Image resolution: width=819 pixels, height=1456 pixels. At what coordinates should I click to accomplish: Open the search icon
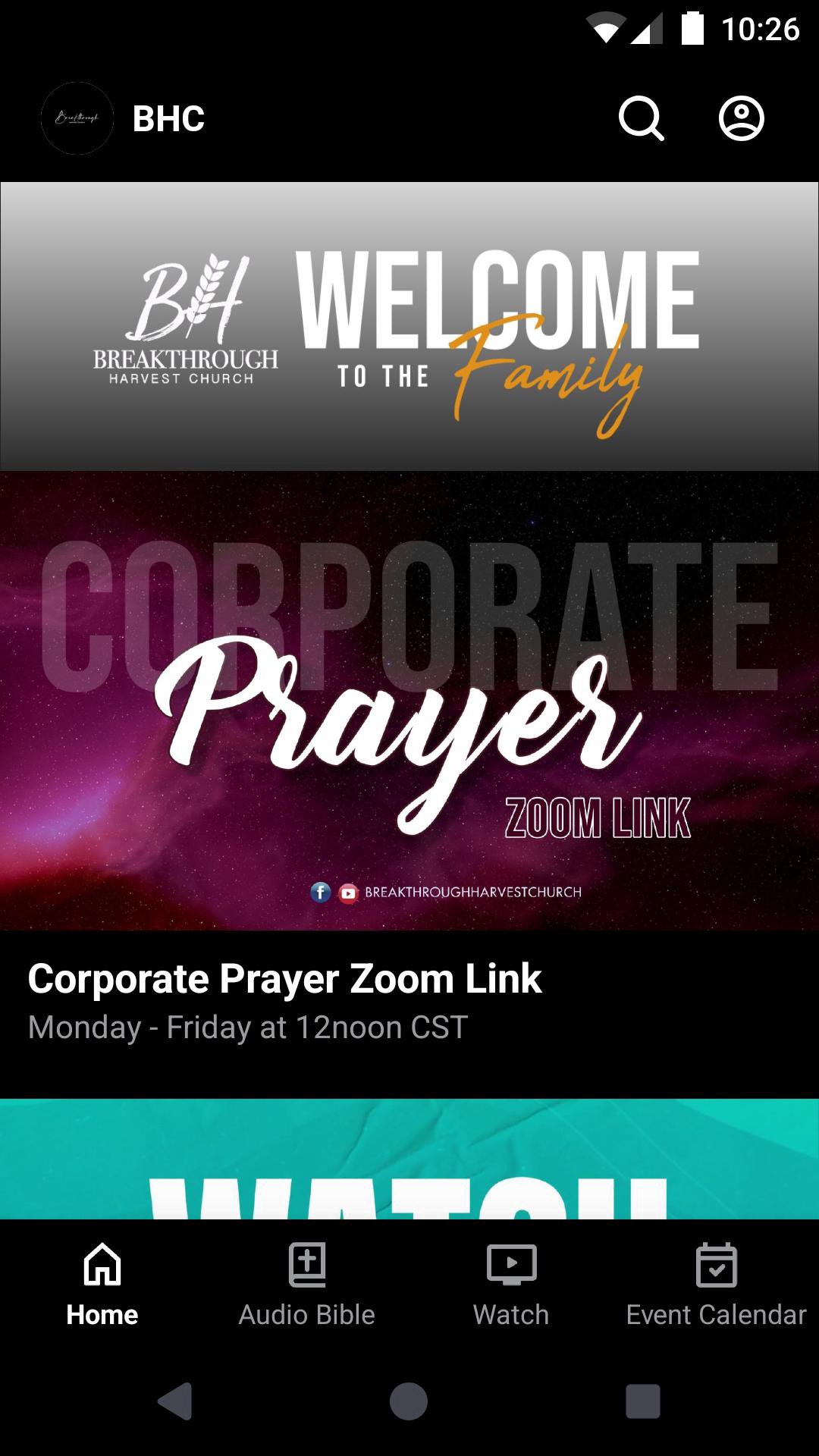point(642,118)
